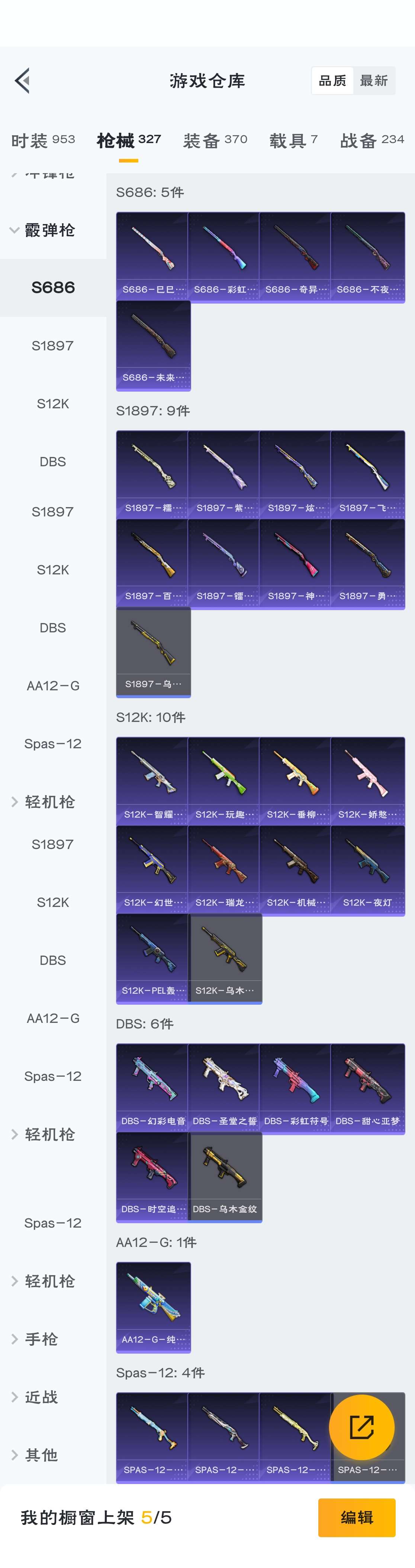Select S686 in the side list
The width and height of the screenshot is (415, 1568).
point(53,287)
